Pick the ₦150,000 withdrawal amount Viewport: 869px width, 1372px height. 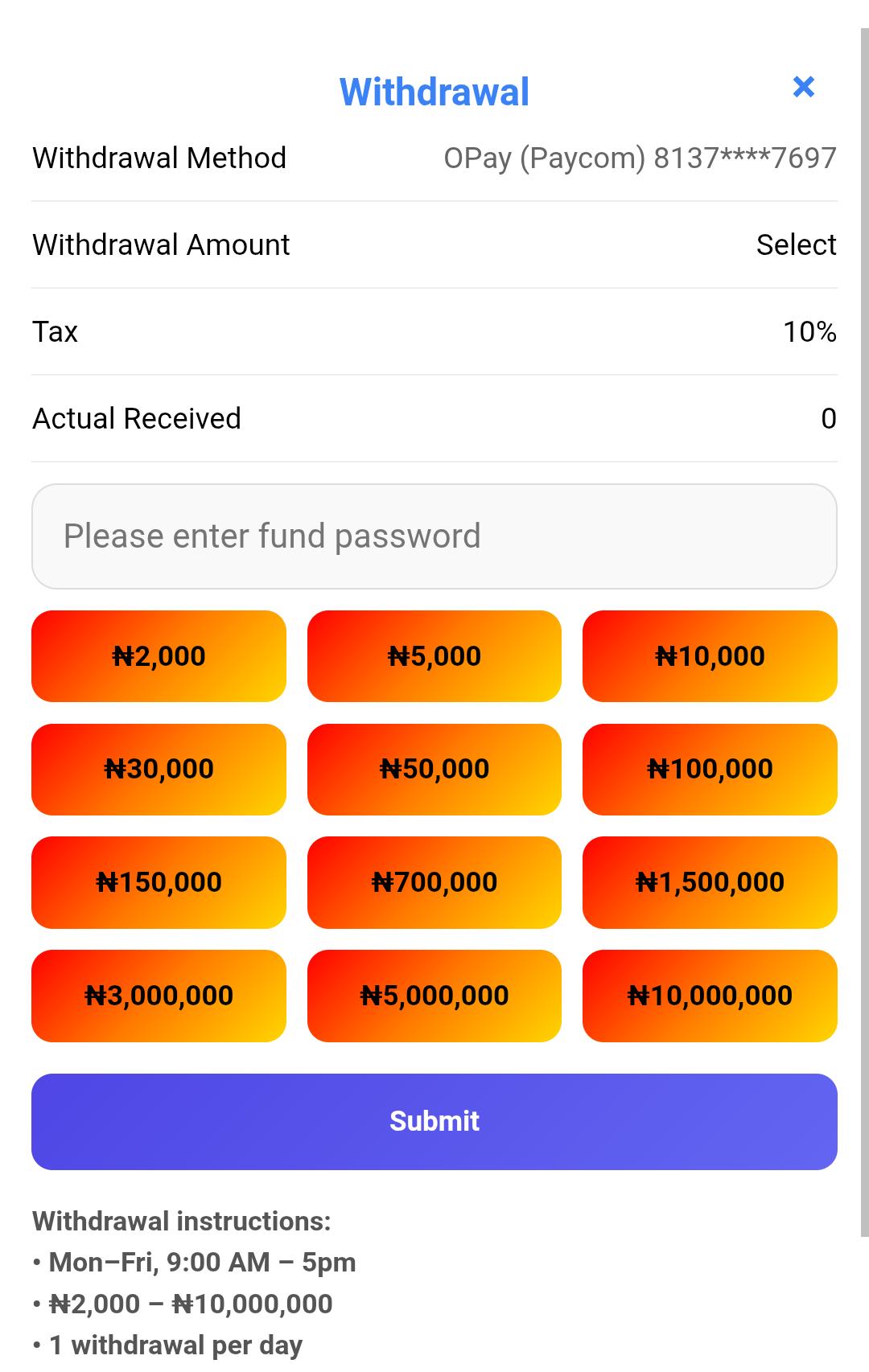tap(158, 882)
